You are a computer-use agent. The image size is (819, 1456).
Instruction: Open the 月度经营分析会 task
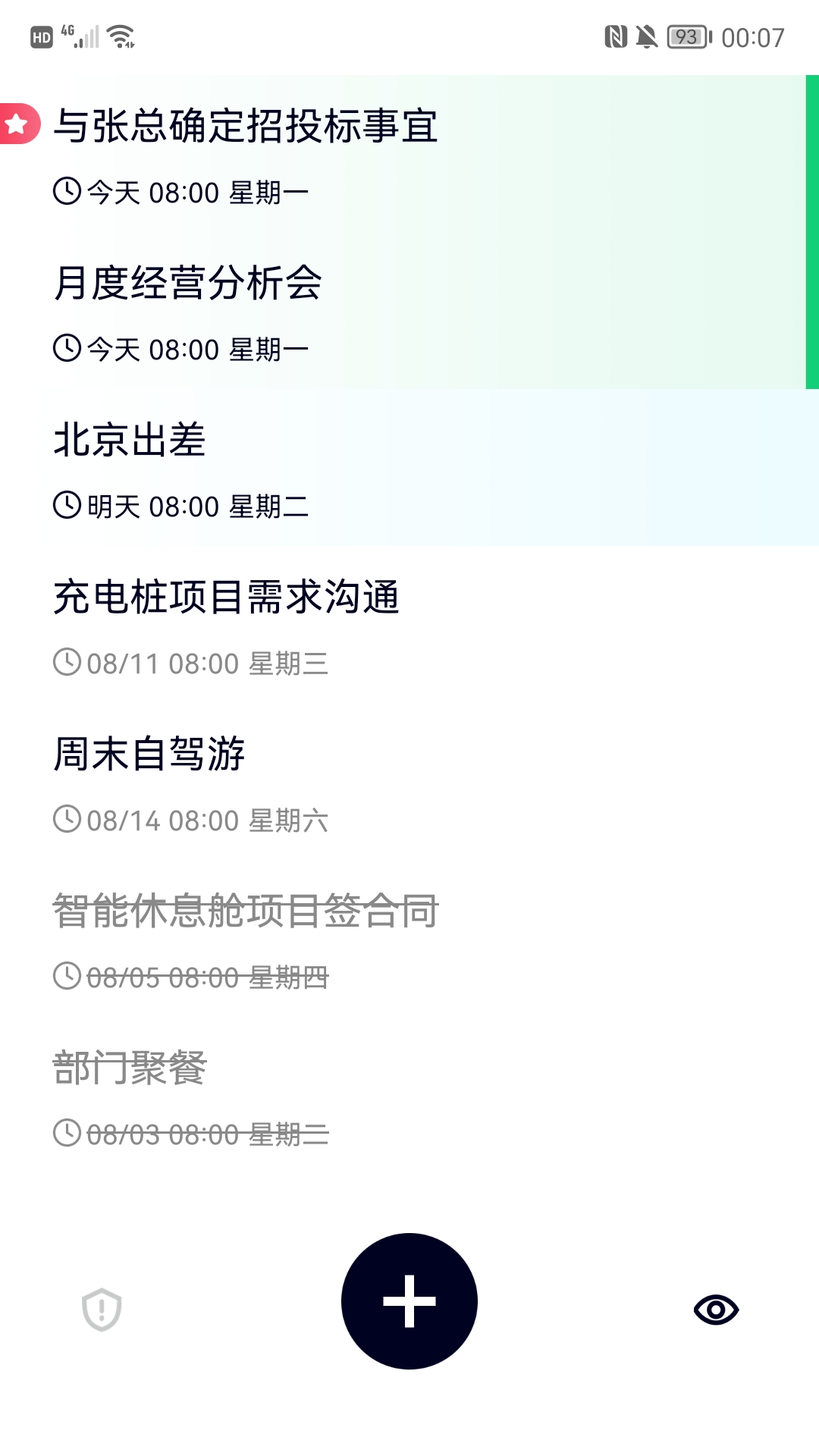coord(188,283)
